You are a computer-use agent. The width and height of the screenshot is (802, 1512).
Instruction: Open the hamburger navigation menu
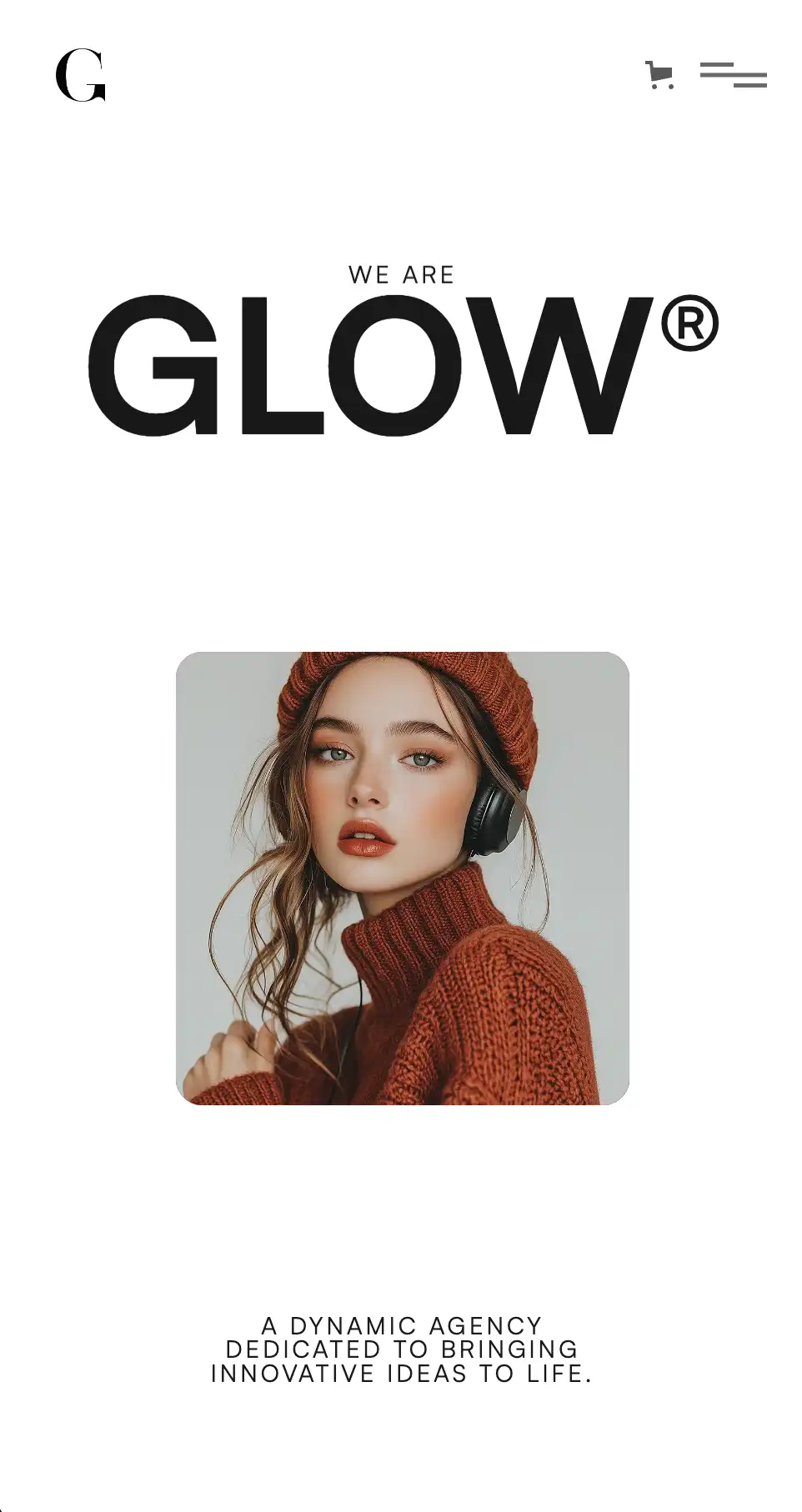point(733,75)
